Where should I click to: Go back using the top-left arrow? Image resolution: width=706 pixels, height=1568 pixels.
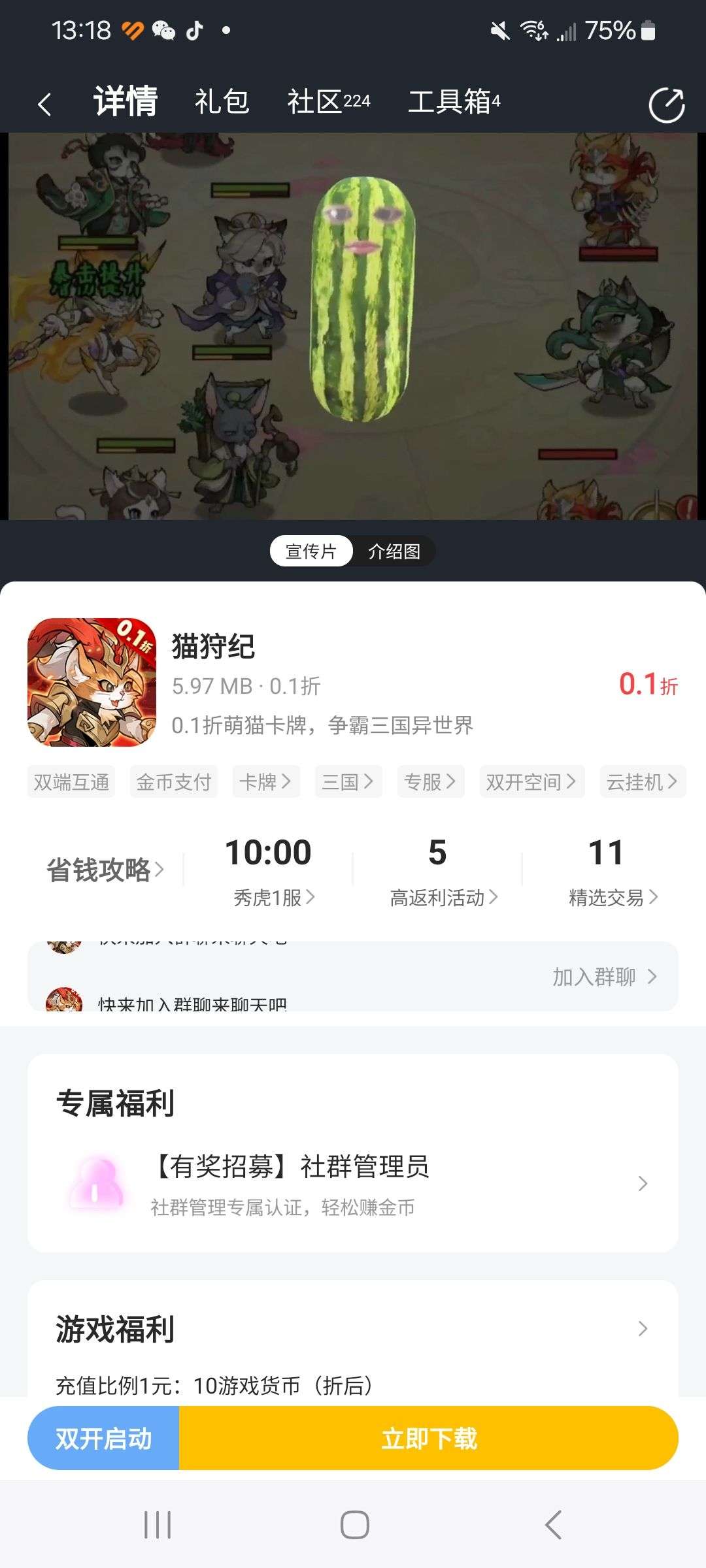(x=44, y=104)
